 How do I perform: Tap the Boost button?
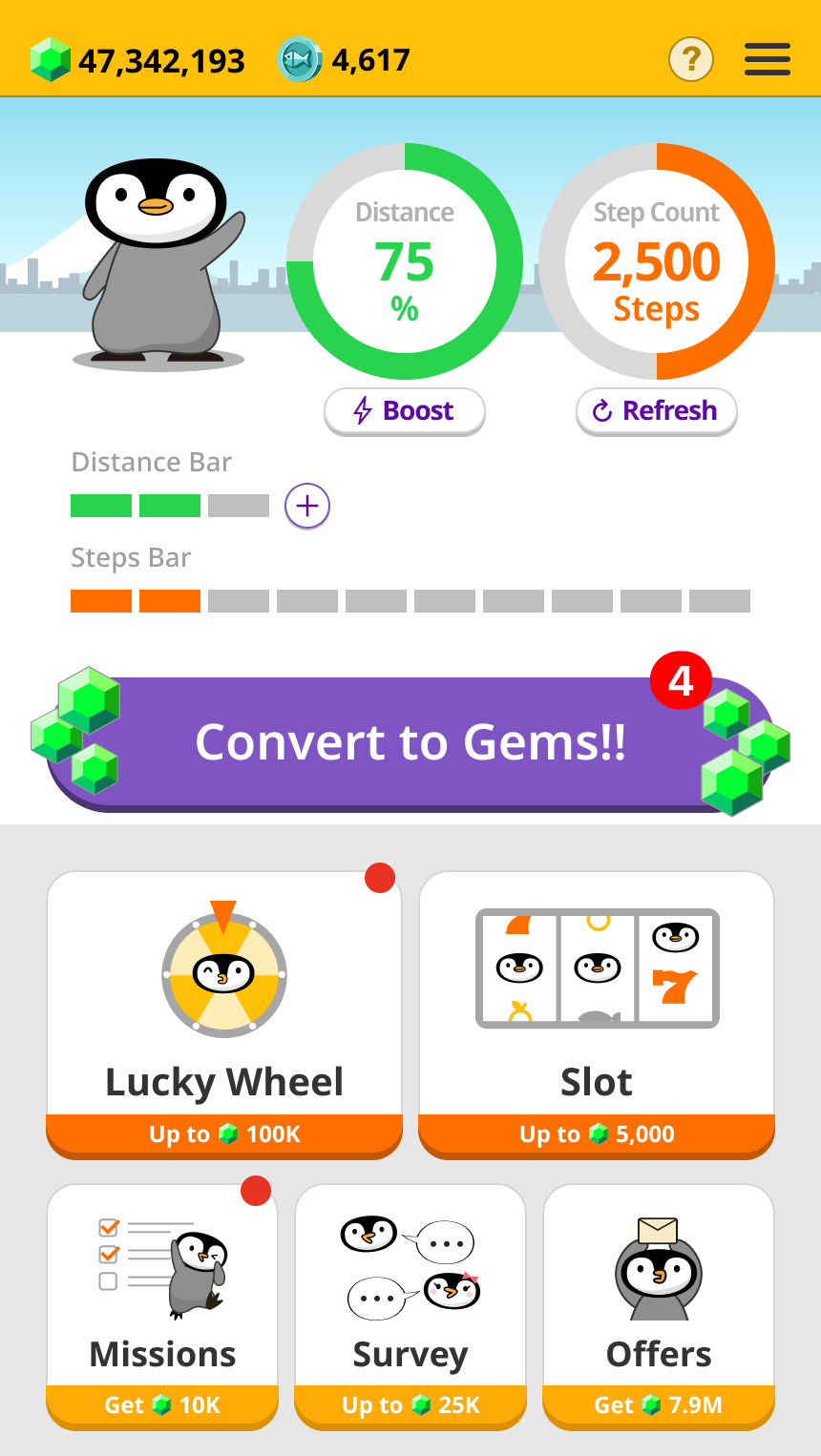pos(405,411)
